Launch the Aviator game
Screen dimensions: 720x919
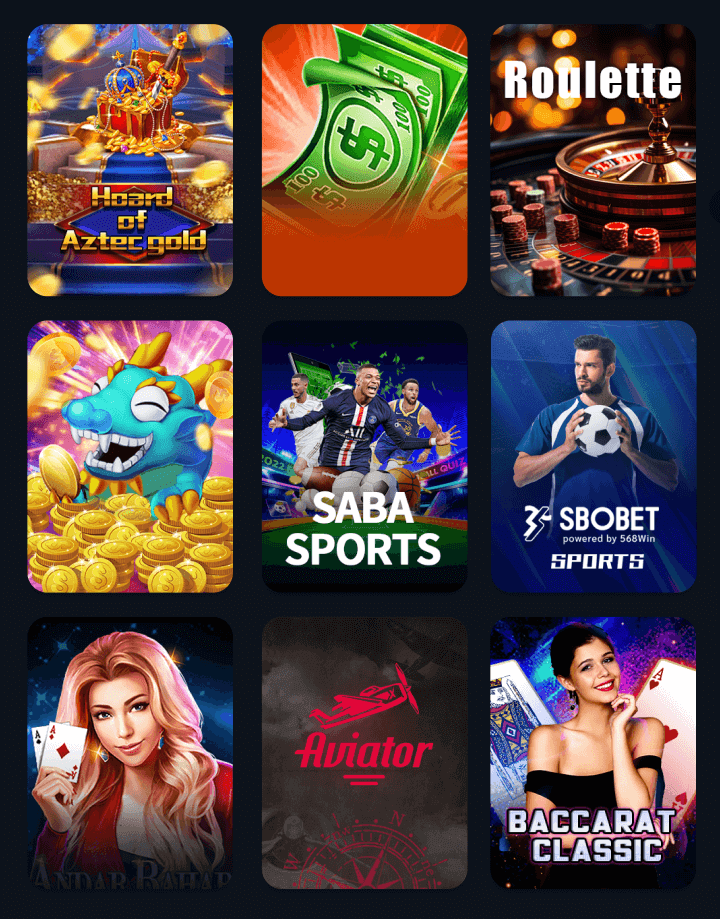(x=364, y=752)
